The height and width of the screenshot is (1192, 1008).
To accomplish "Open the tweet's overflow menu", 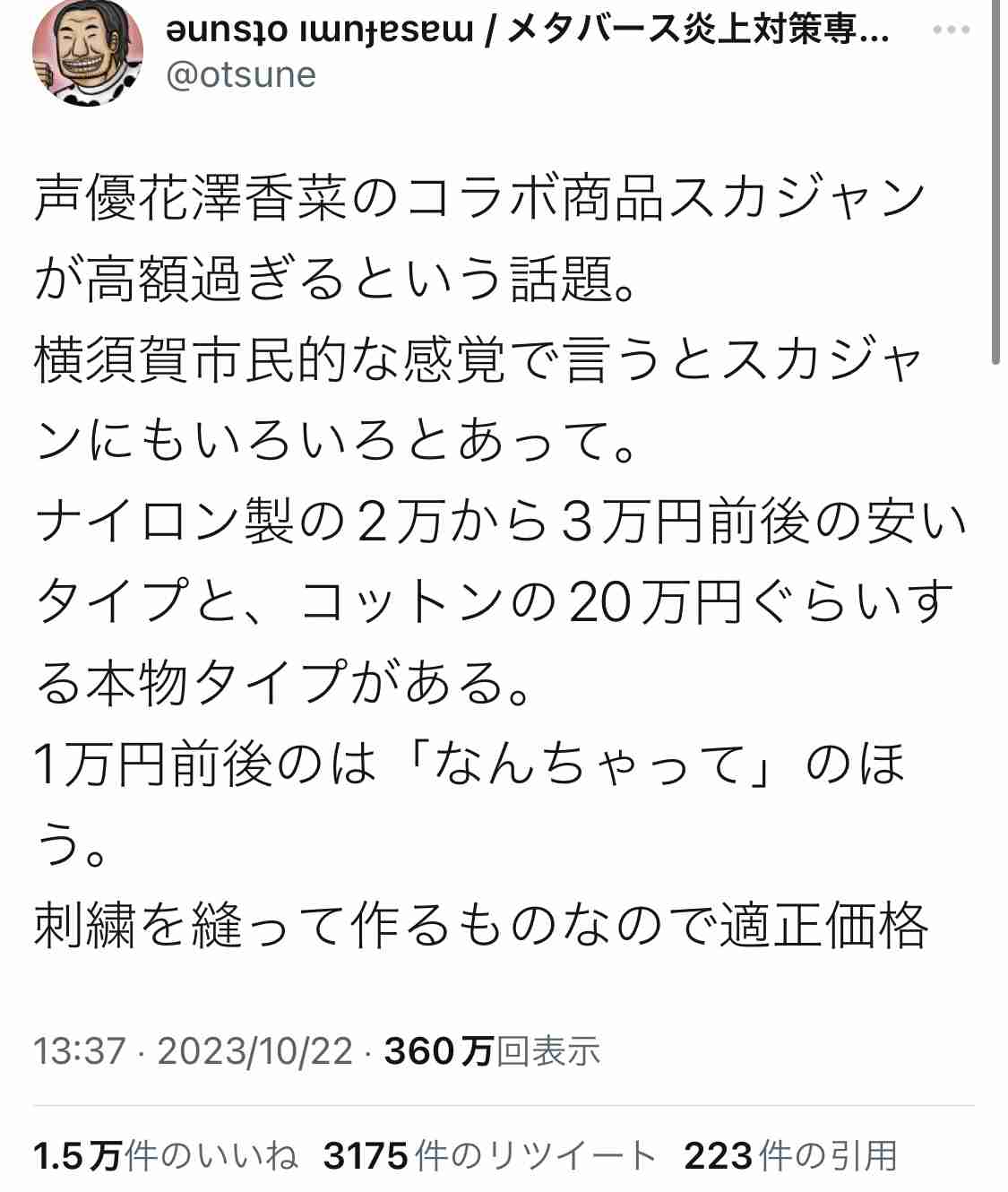I will point(951,30).
